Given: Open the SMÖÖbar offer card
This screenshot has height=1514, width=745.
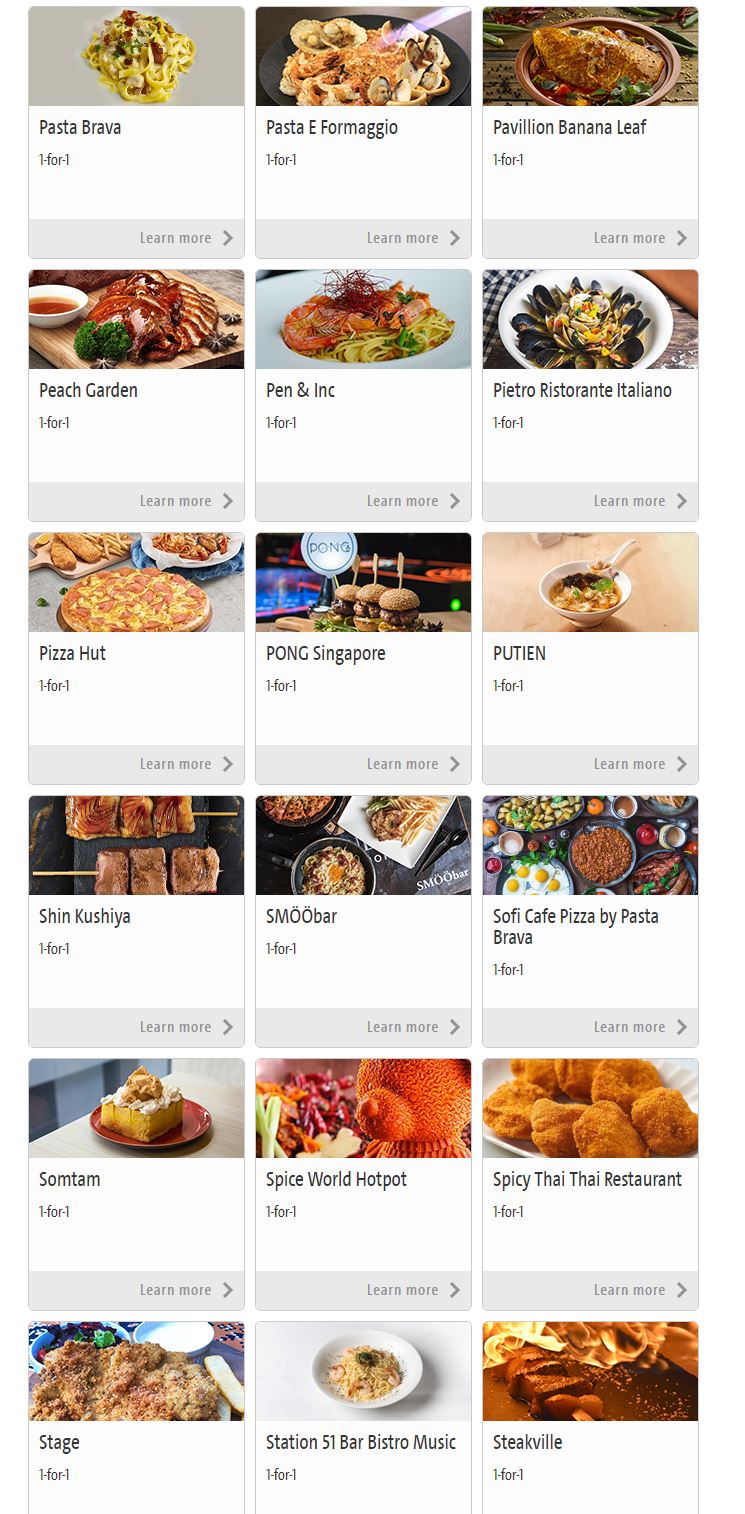Looking at the screenshot, I should (x=363, y=917).
